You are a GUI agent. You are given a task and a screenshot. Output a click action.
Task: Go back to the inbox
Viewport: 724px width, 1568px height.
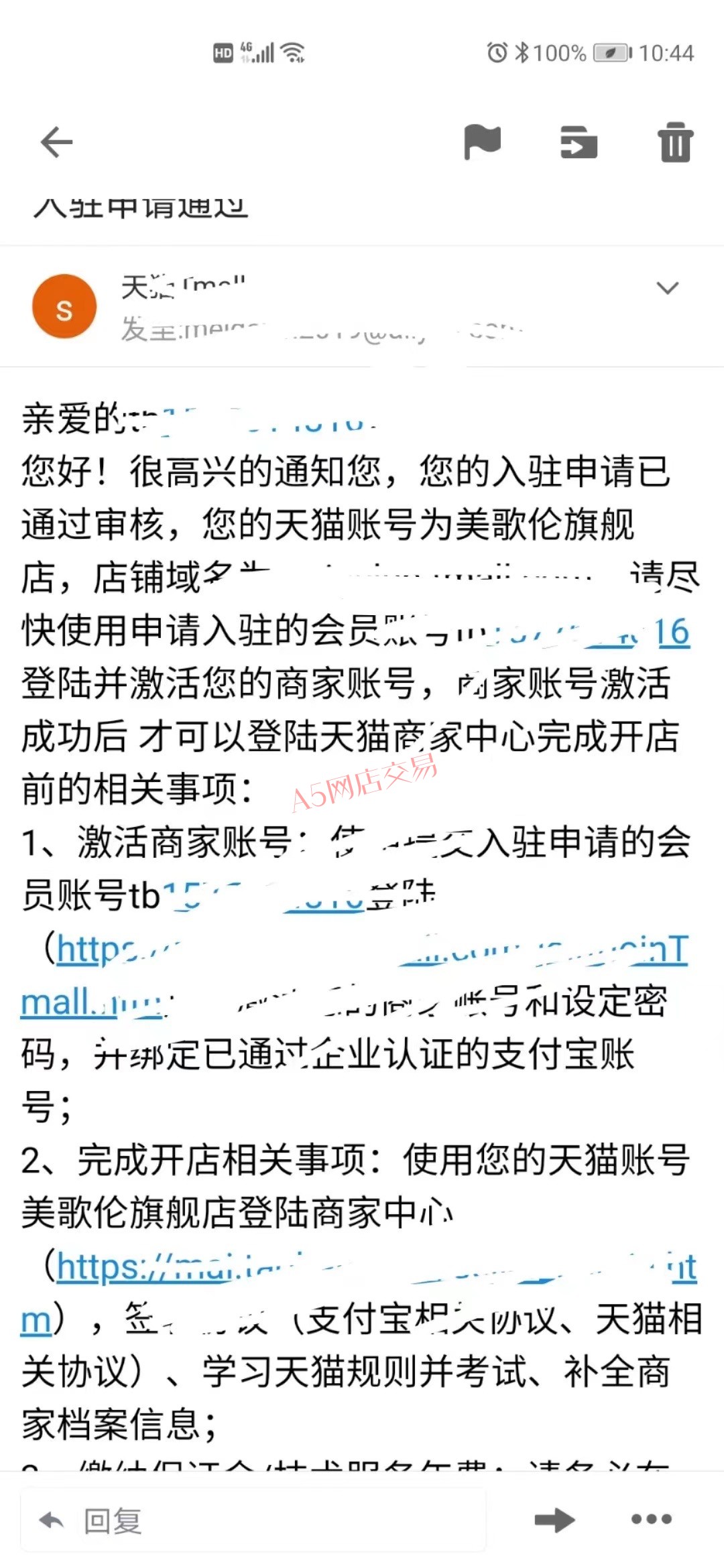coord(56,142)
